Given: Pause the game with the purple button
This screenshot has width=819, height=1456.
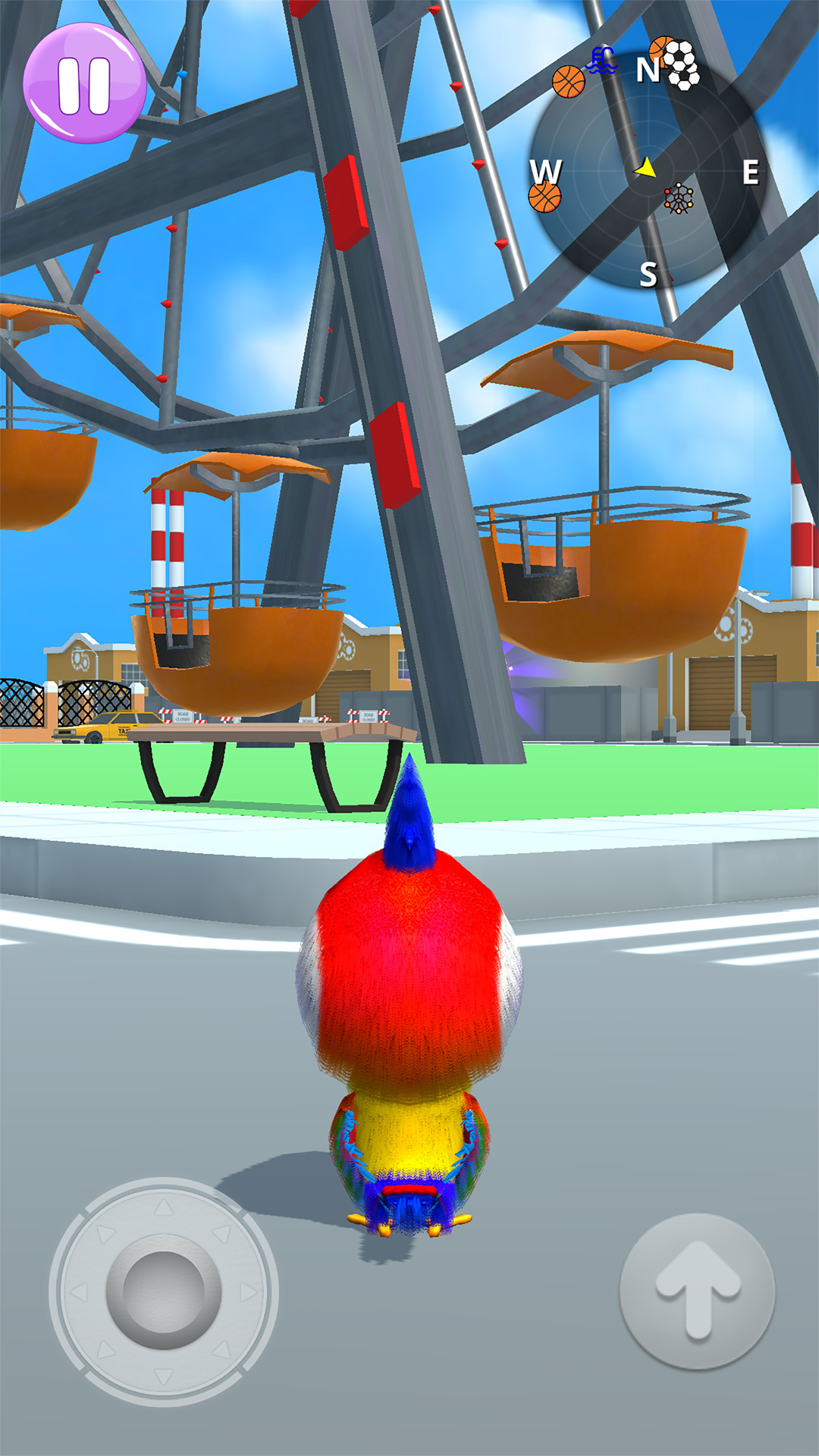Looking at the screenshot, I should [x=84, y=83].
